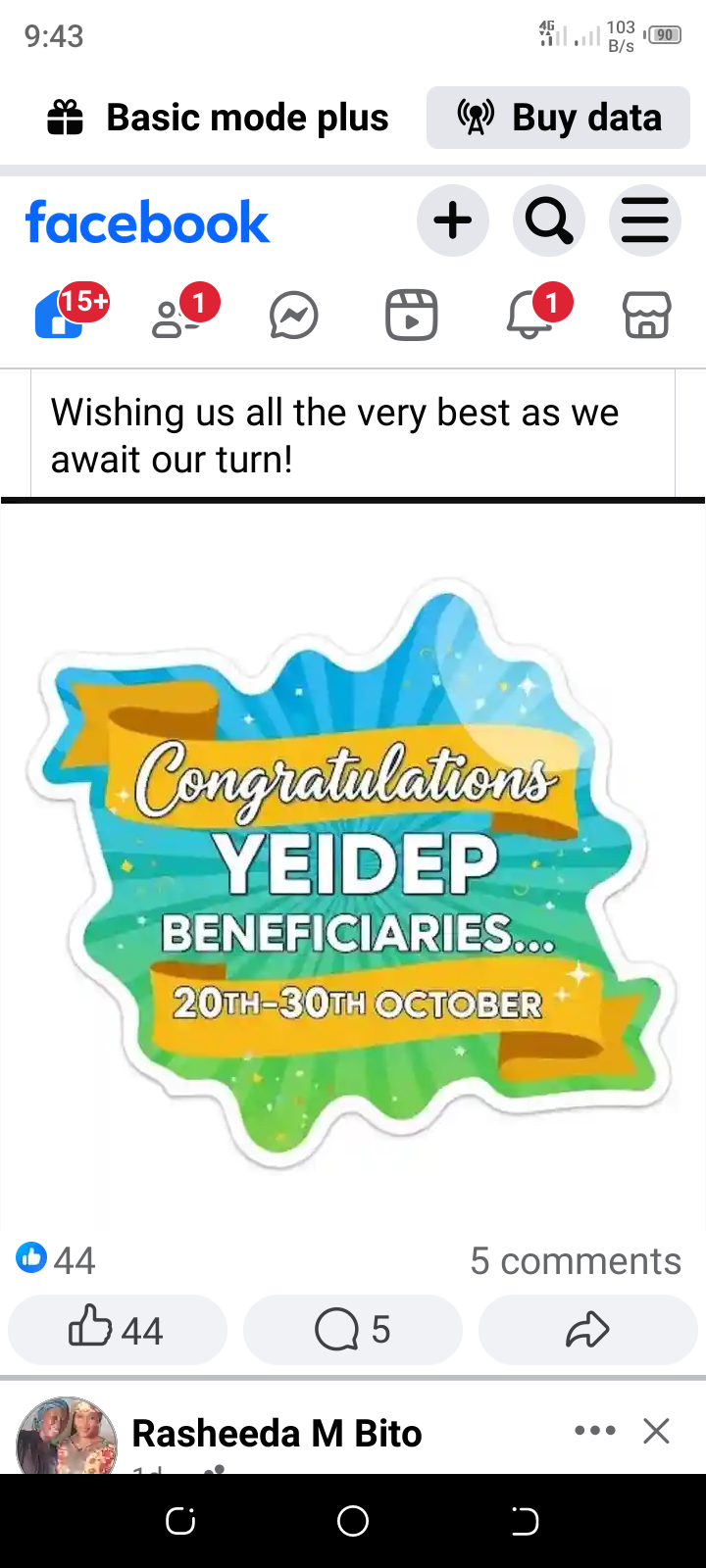Comment on the YEIDEP post
Screen dimensions: 706x1568
[x=352, y=1330]
